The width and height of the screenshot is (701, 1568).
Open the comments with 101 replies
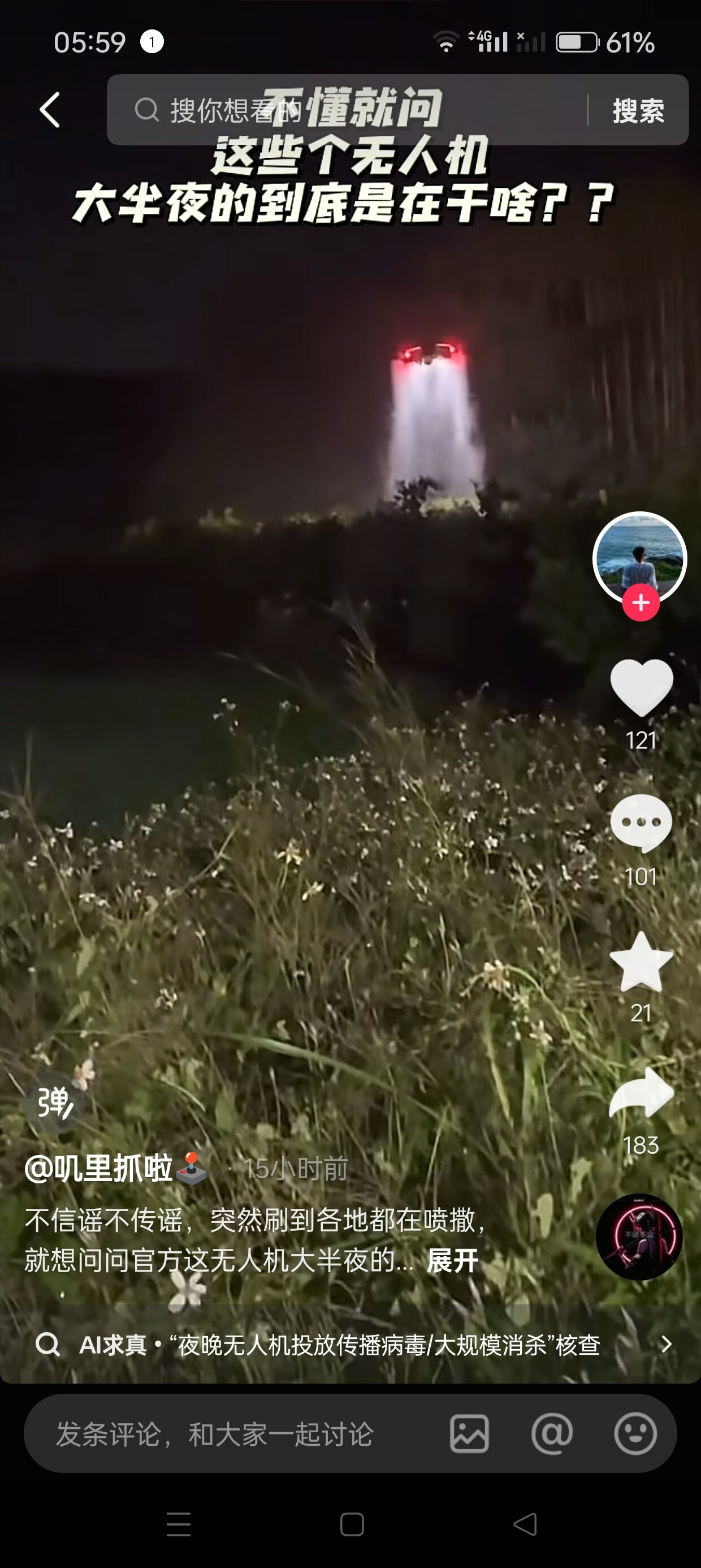coord(642,824)
